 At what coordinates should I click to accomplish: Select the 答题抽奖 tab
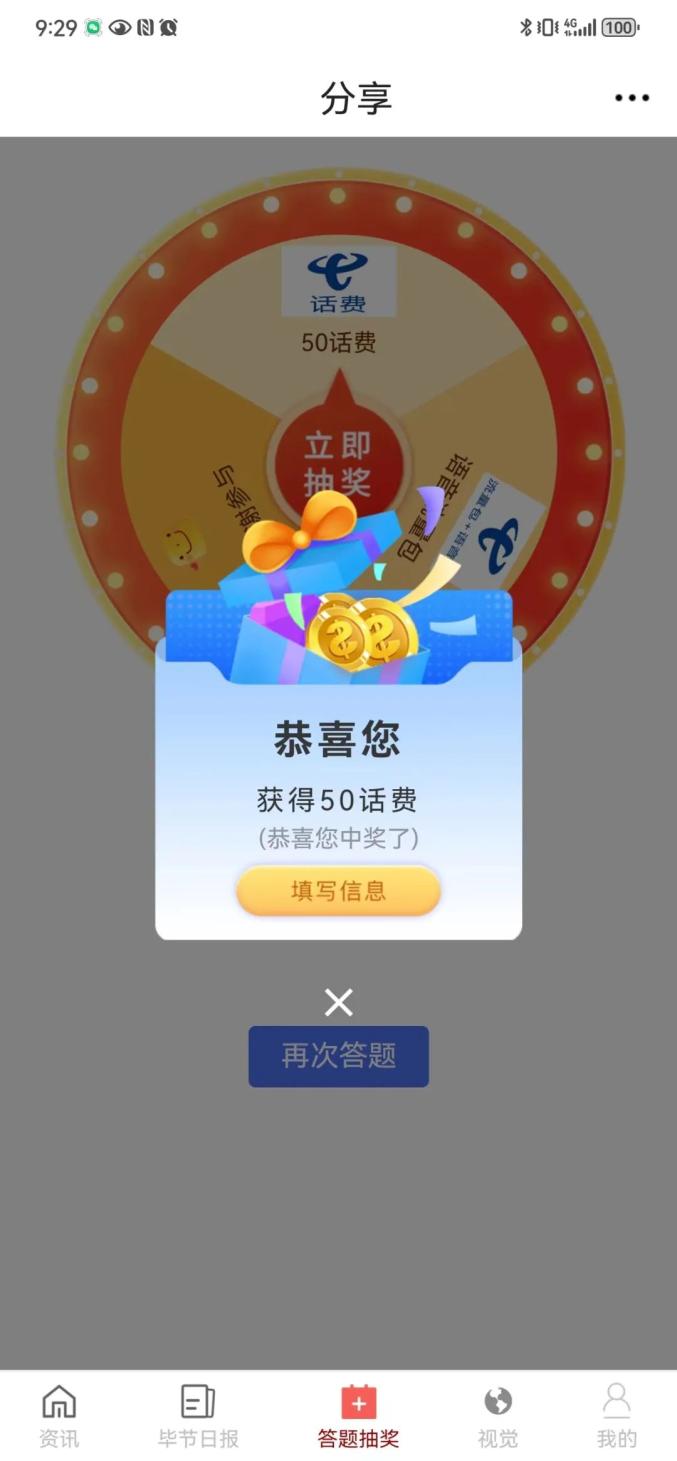coord(358,1416)
